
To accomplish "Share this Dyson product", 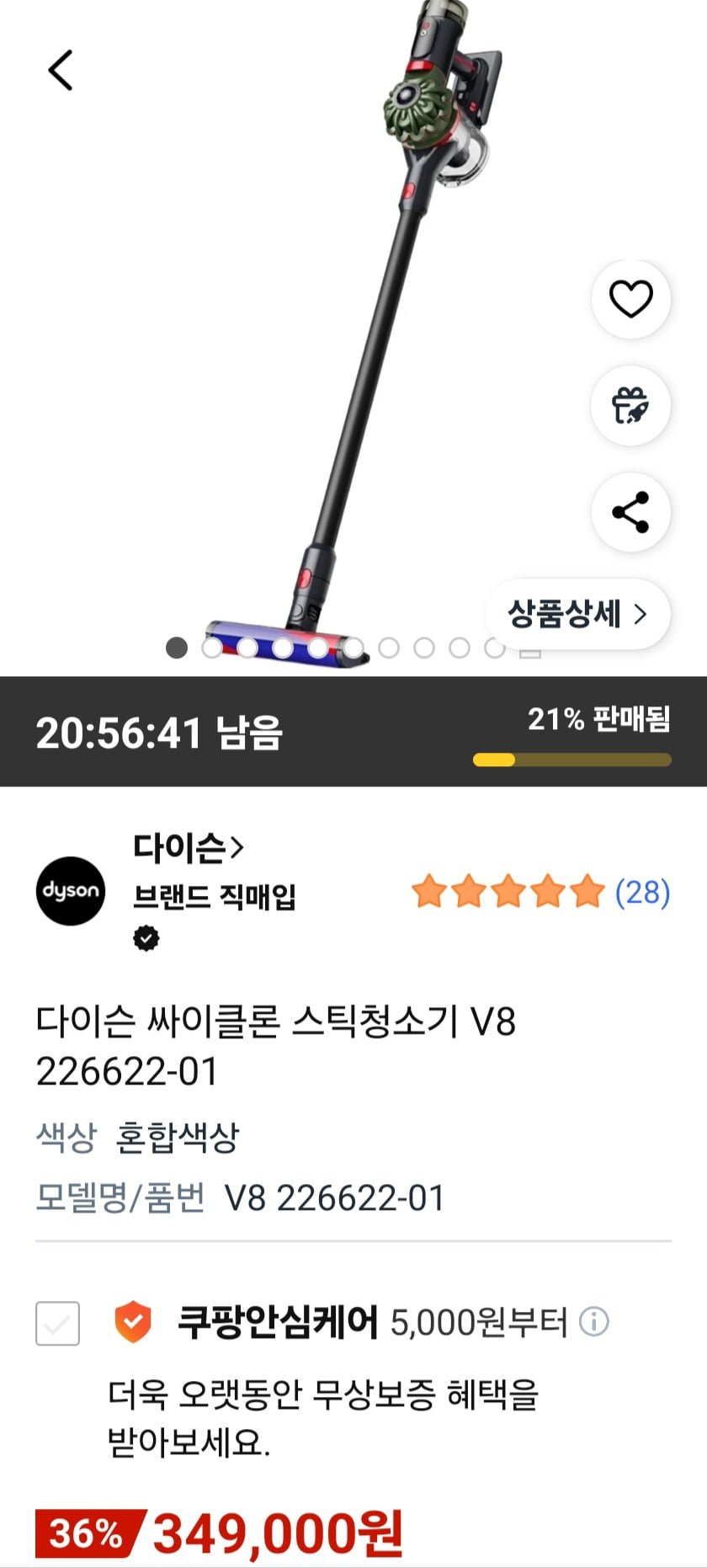I will click(x=630, y=512).
